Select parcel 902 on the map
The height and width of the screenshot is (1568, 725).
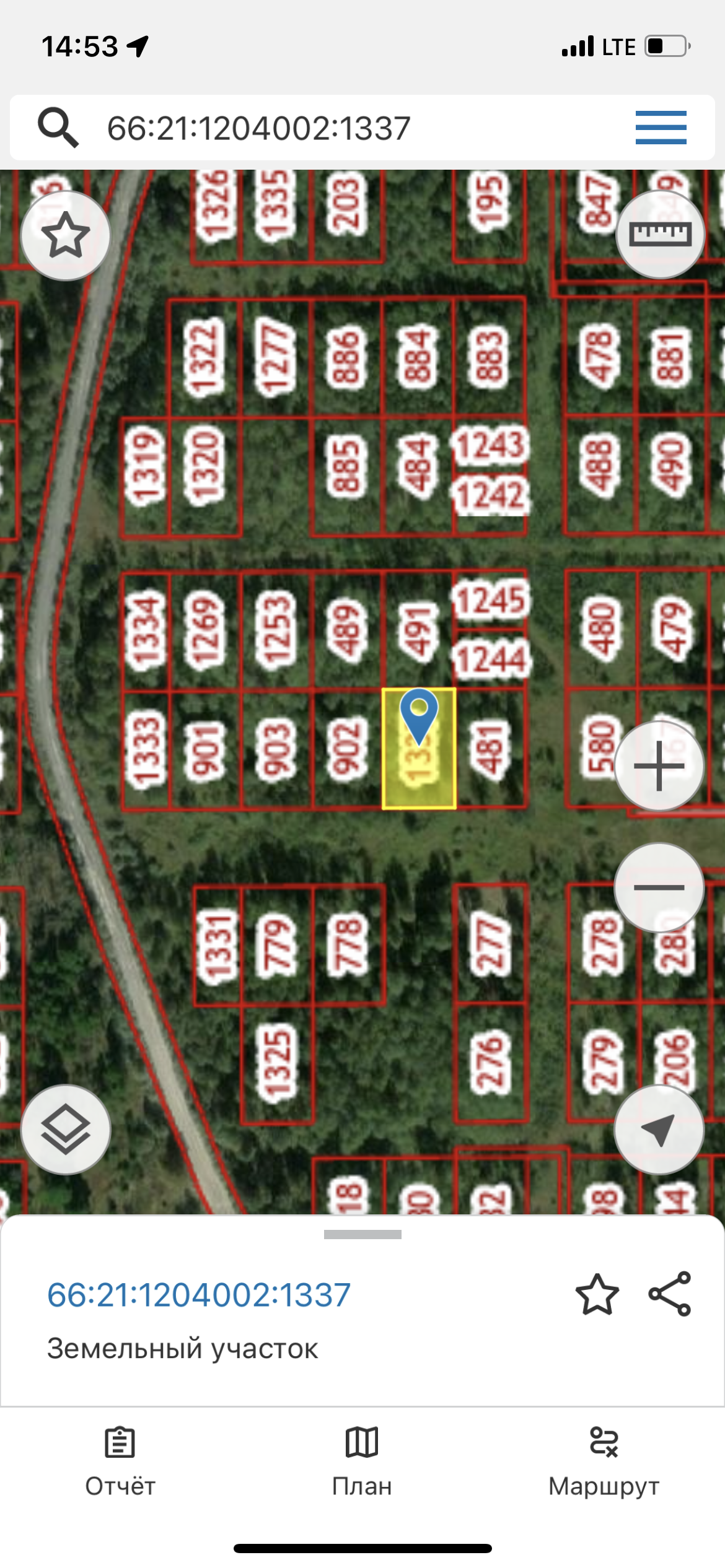coord(348,749)
